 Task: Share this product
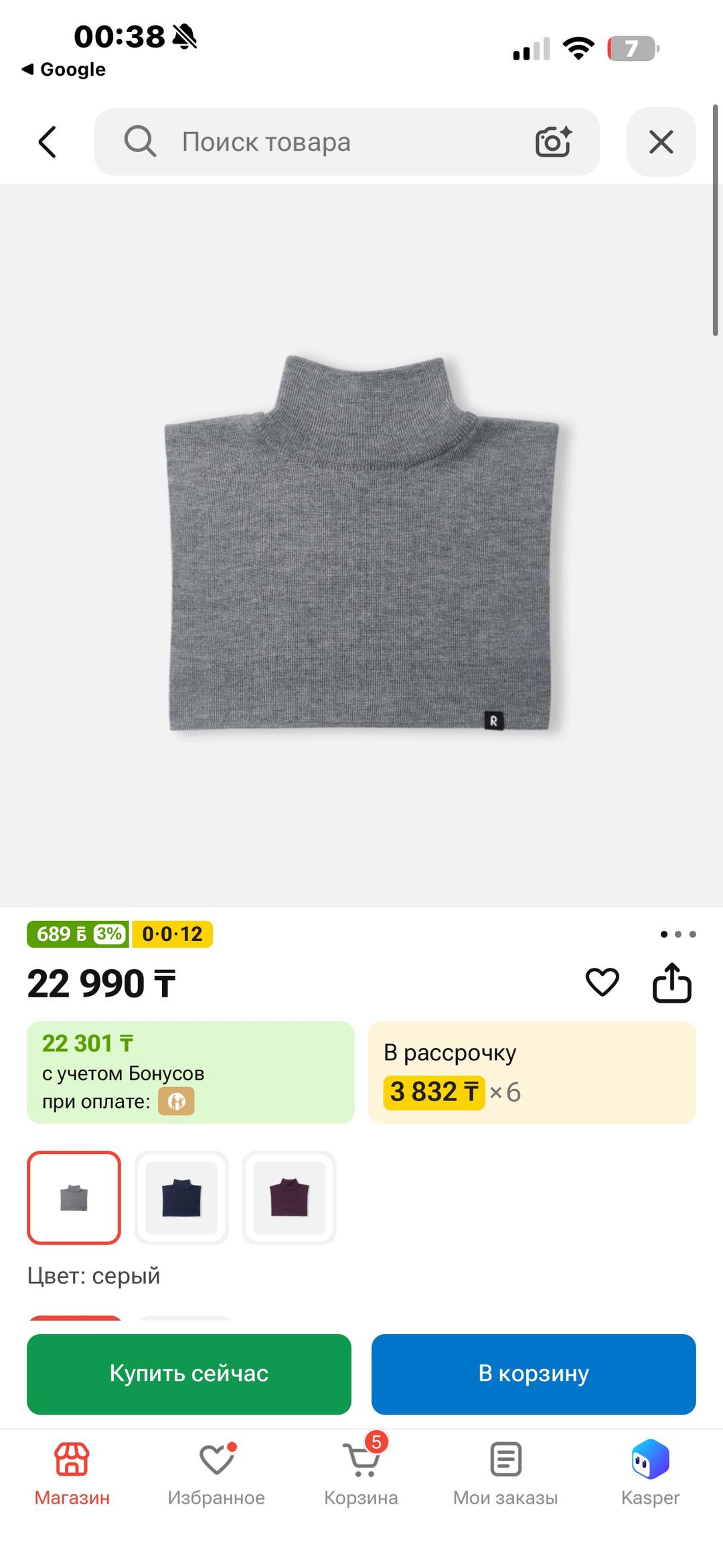click(x=672, y=983)
